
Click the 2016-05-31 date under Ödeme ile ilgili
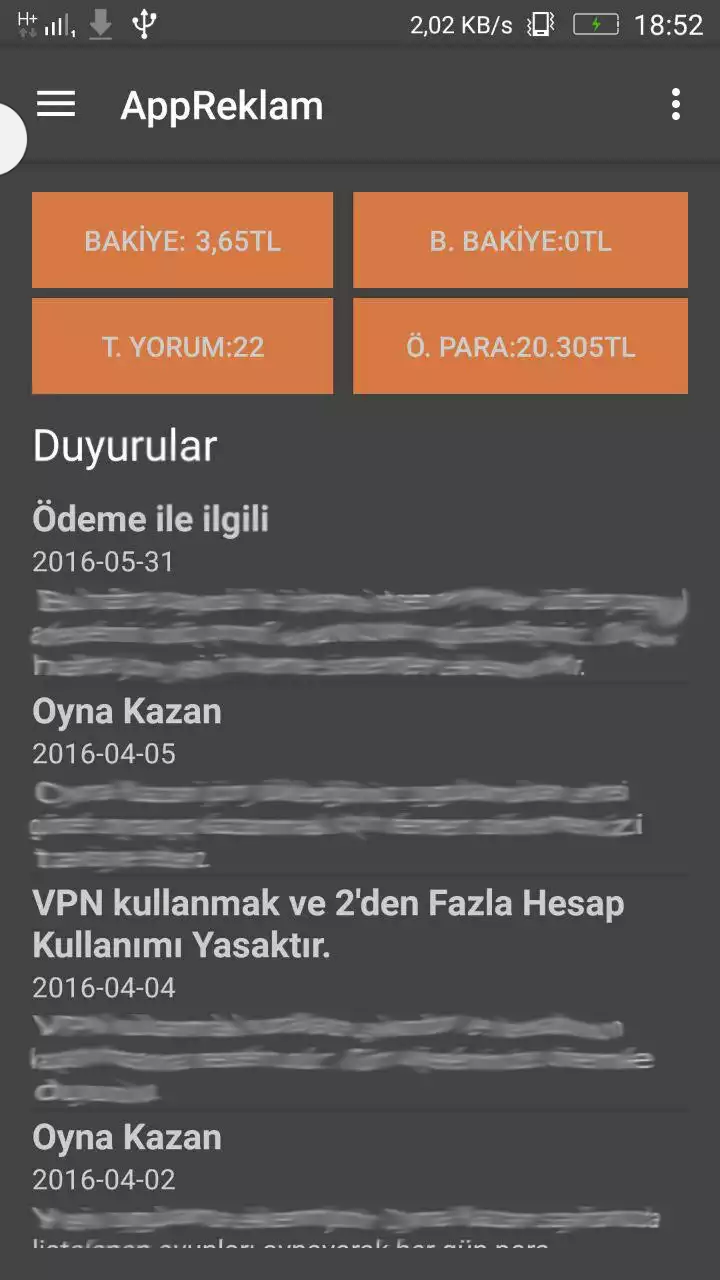(x=103, y=562)
